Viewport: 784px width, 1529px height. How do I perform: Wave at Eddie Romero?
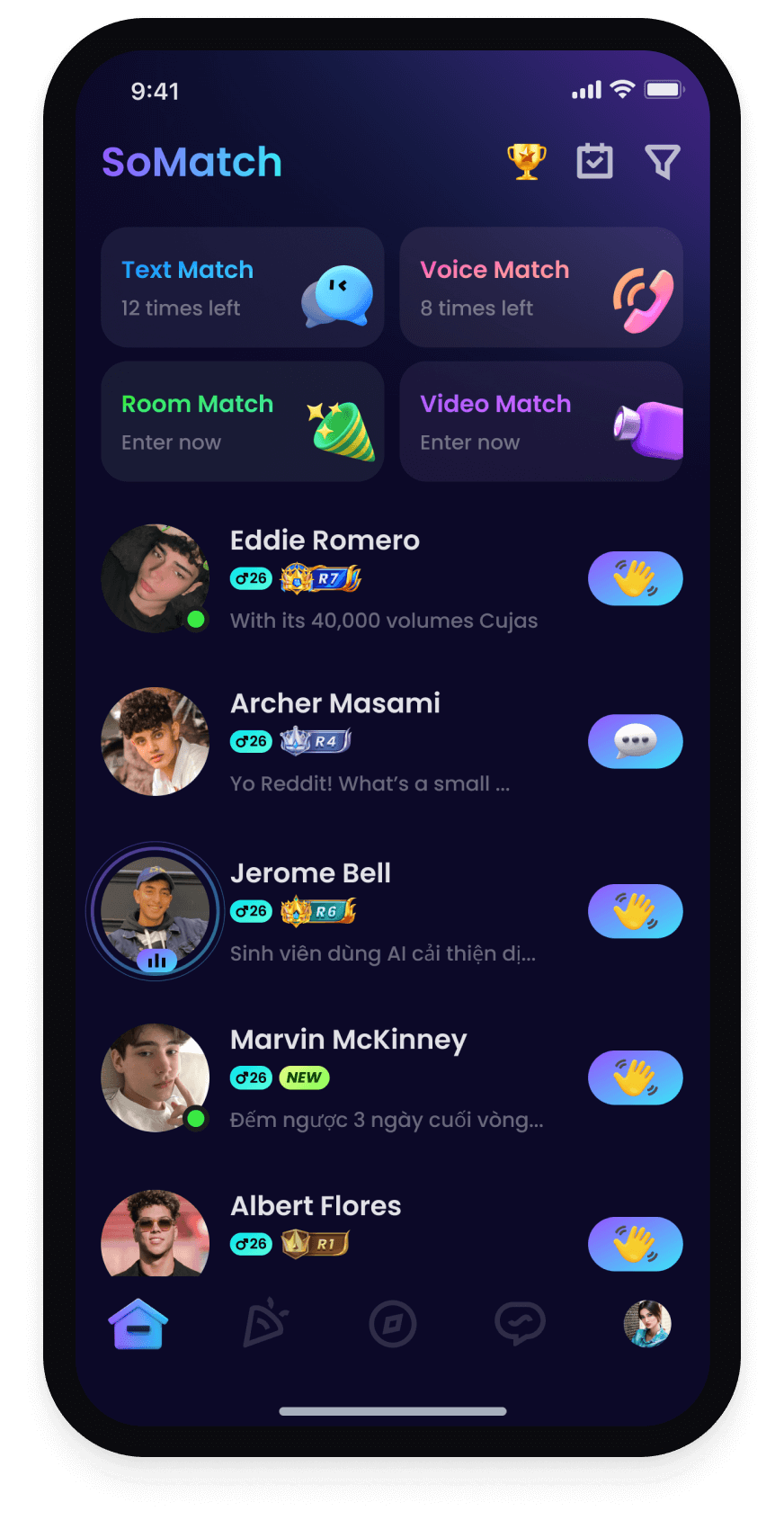coord(635,578)
